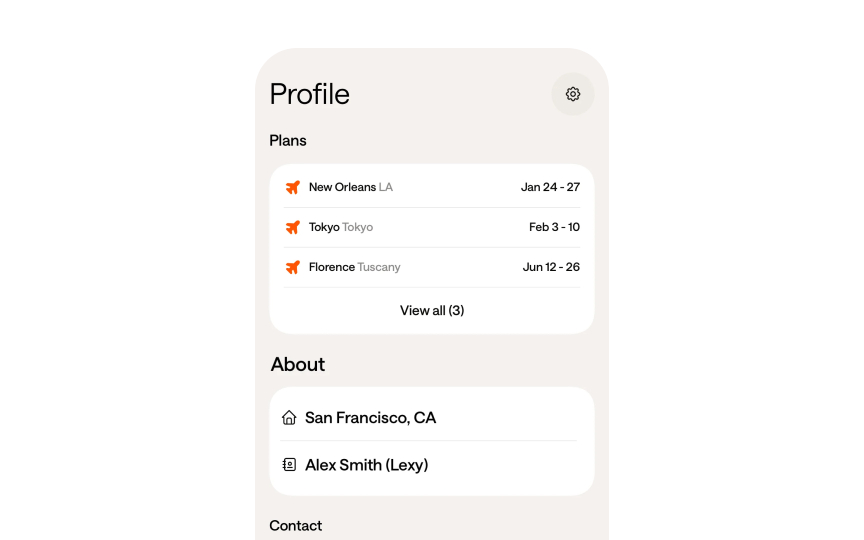The image size is (864, 540).
Task: Select the Alex Smith (Lexy) row
Action: 431,465
